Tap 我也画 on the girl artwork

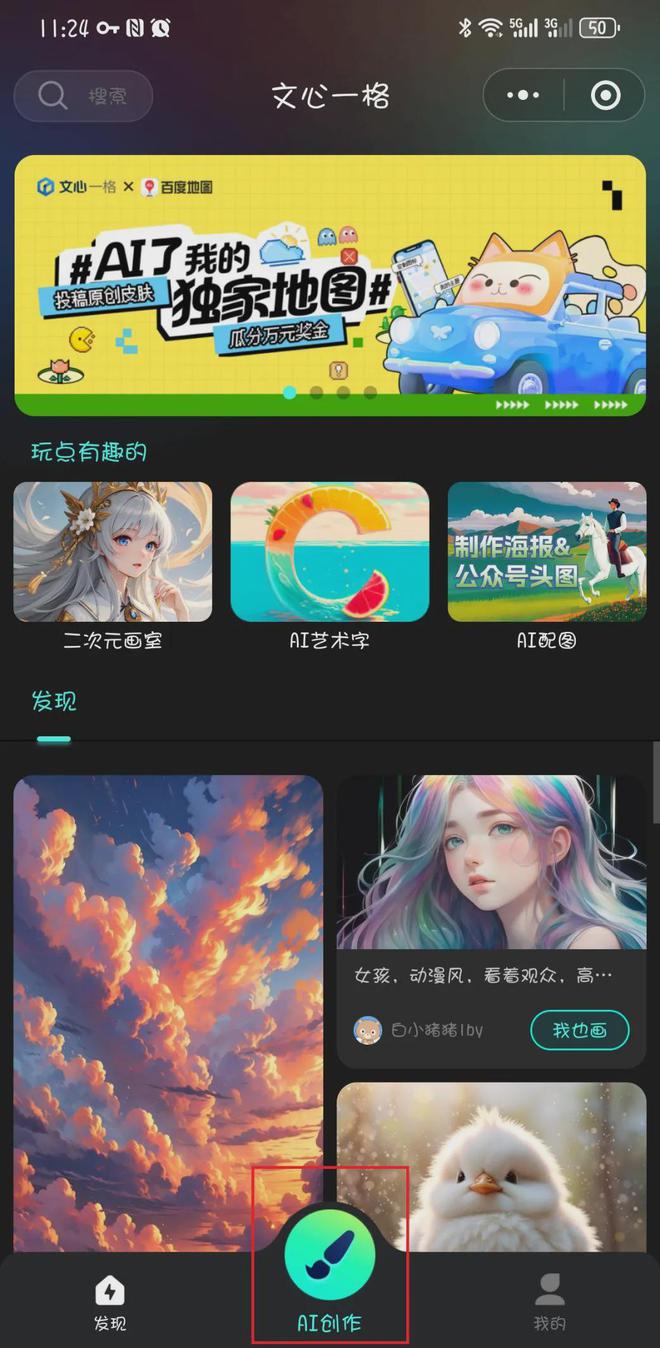coord(579,1030)
